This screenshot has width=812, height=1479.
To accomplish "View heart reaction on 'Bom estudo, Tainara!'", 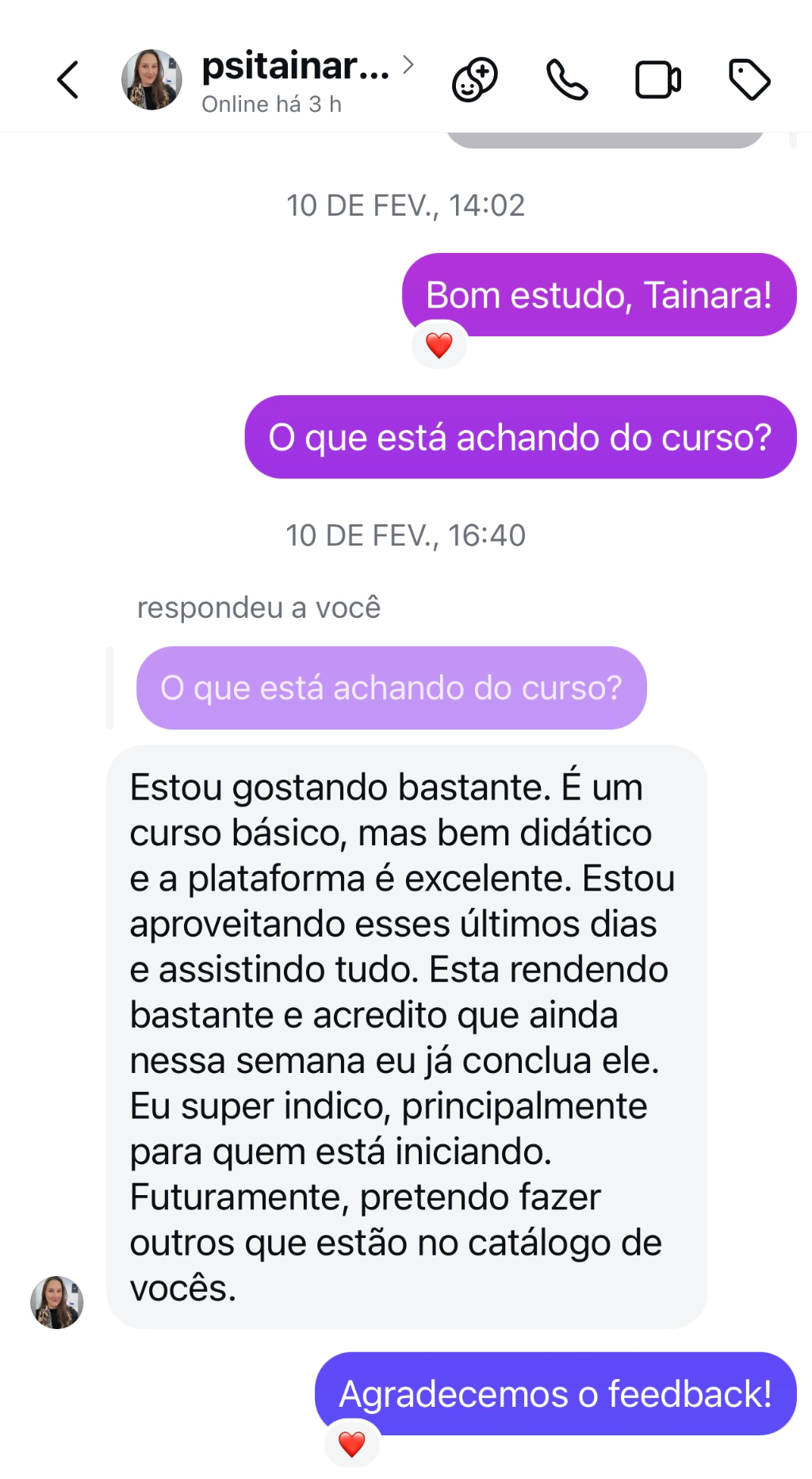I will 439,345.
